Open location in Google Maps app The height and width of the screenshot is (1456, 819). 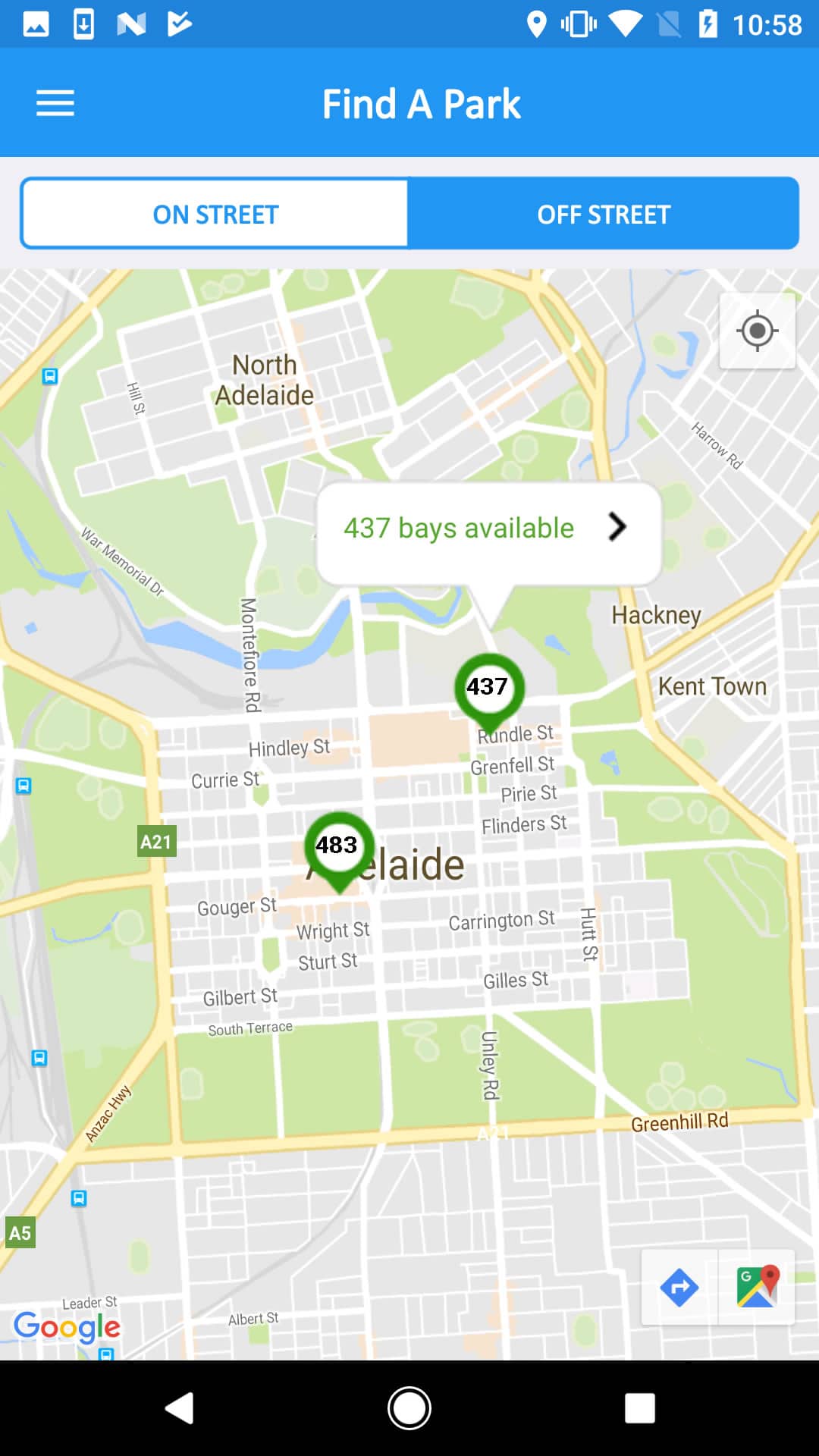pyautogui.click(x=757, y=1288)
